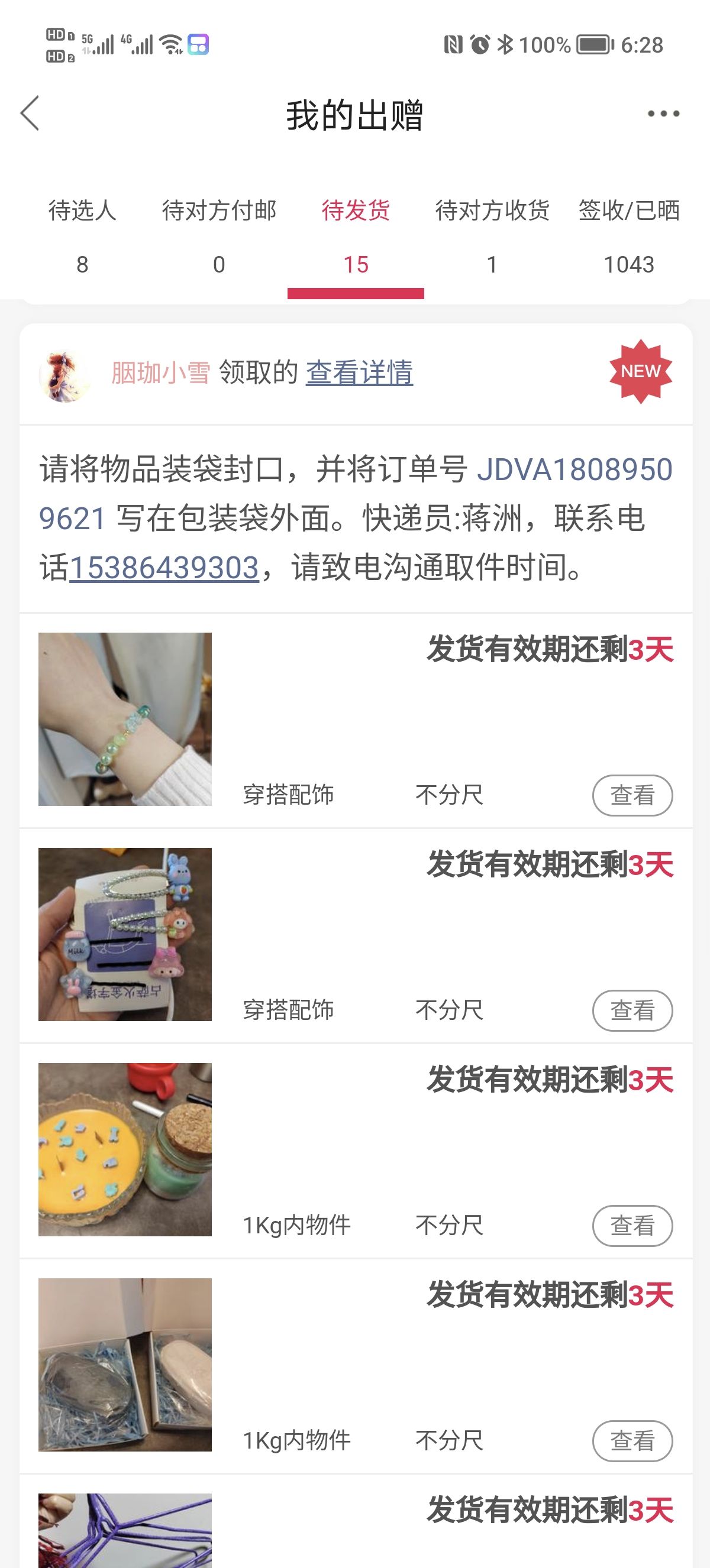Tap 查看 for the yellow candle item

pyautogui.click(x=632, y=1225)
